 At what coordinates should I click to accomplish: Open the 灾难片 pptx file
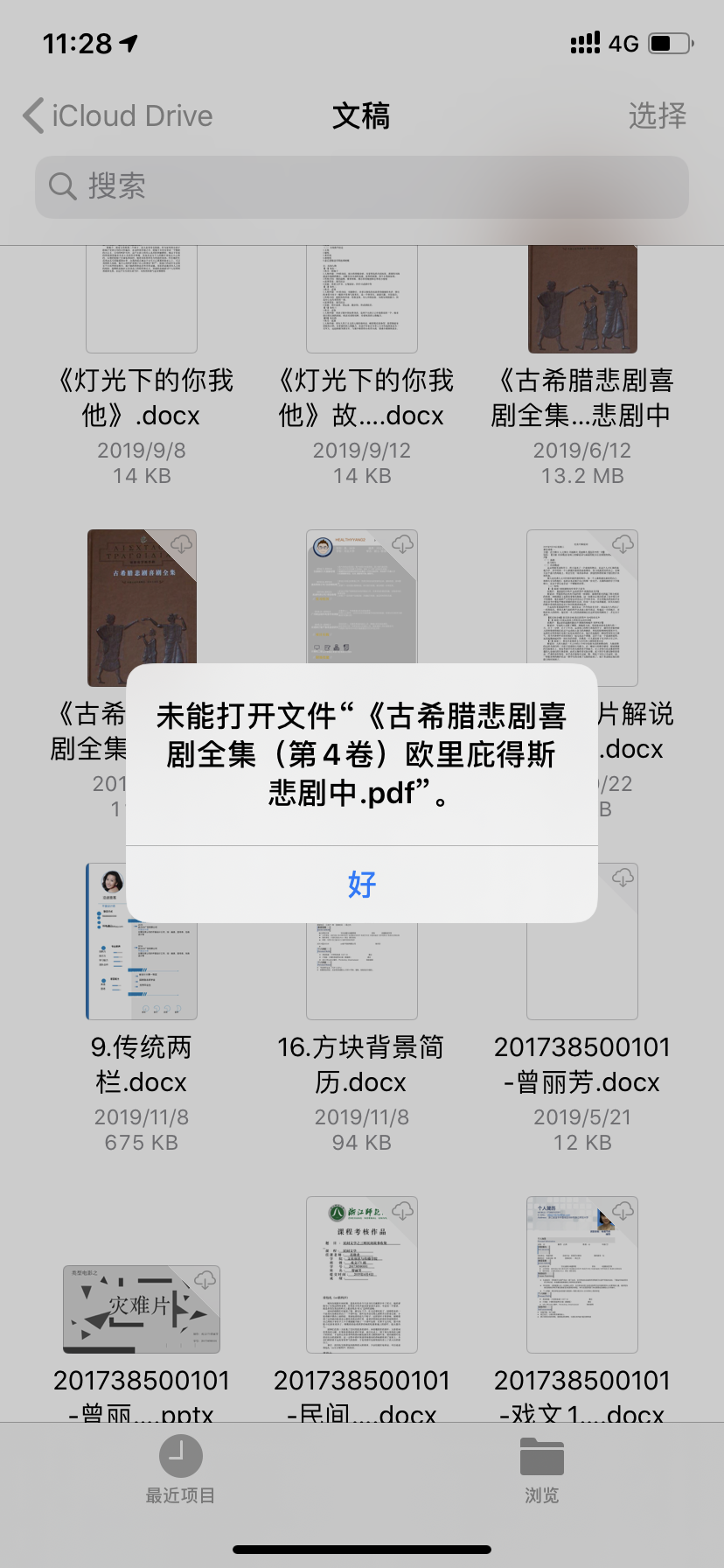click(142, 1309)
